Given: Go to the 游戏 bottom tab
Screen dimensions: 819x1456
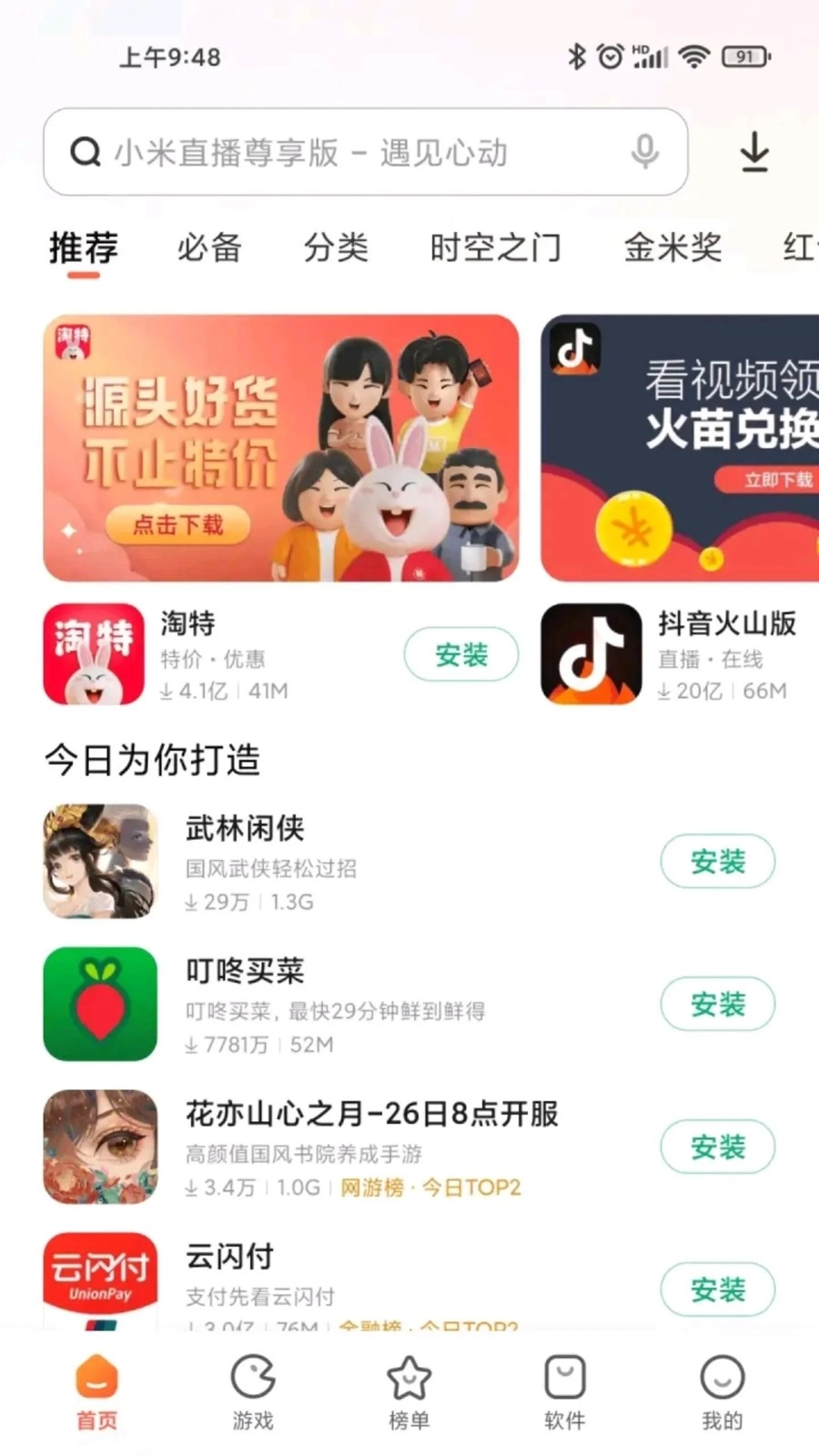Looking at the screenshot, I should coord(252,1392).
